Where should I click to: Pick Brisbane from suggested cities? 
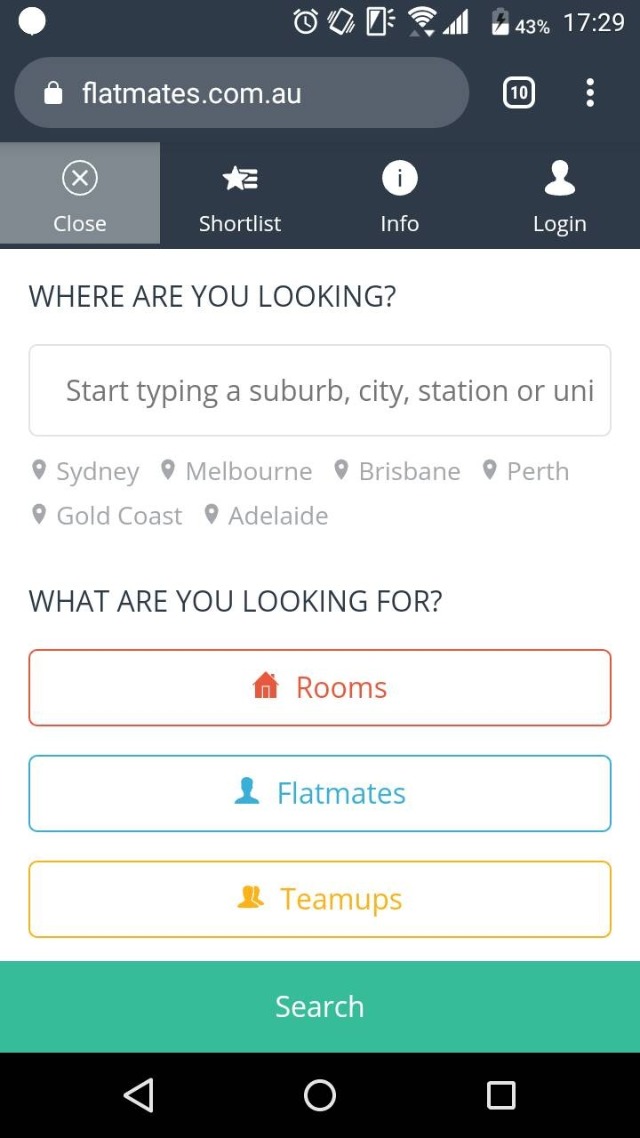[x=397, y=472]
